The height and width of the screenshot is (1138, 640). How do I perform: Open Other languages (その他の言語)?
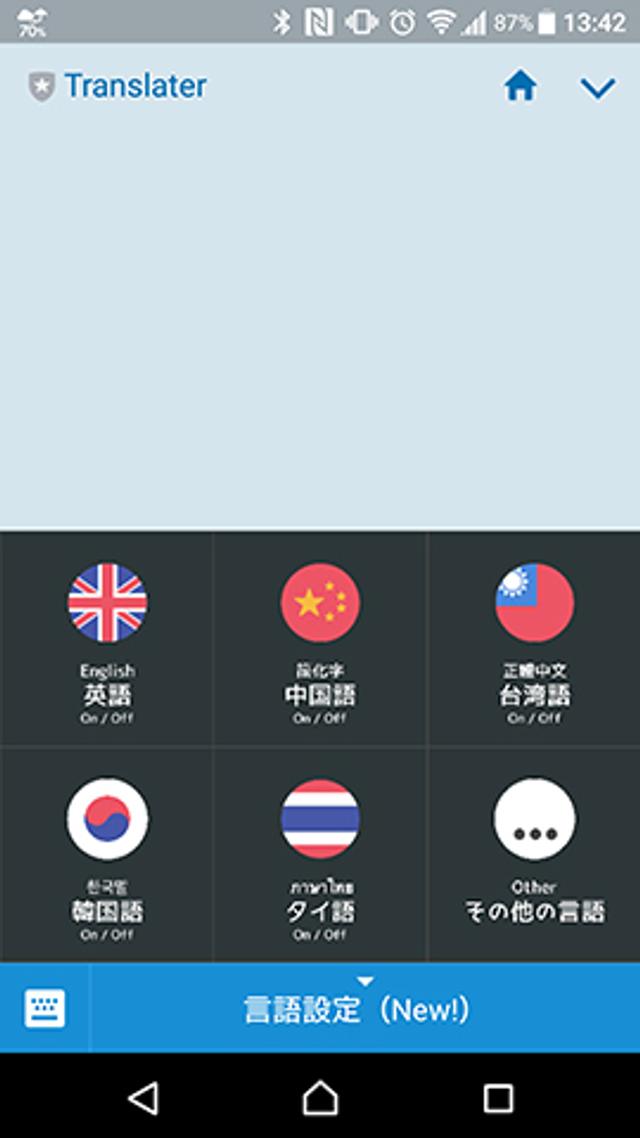(534, 856)
